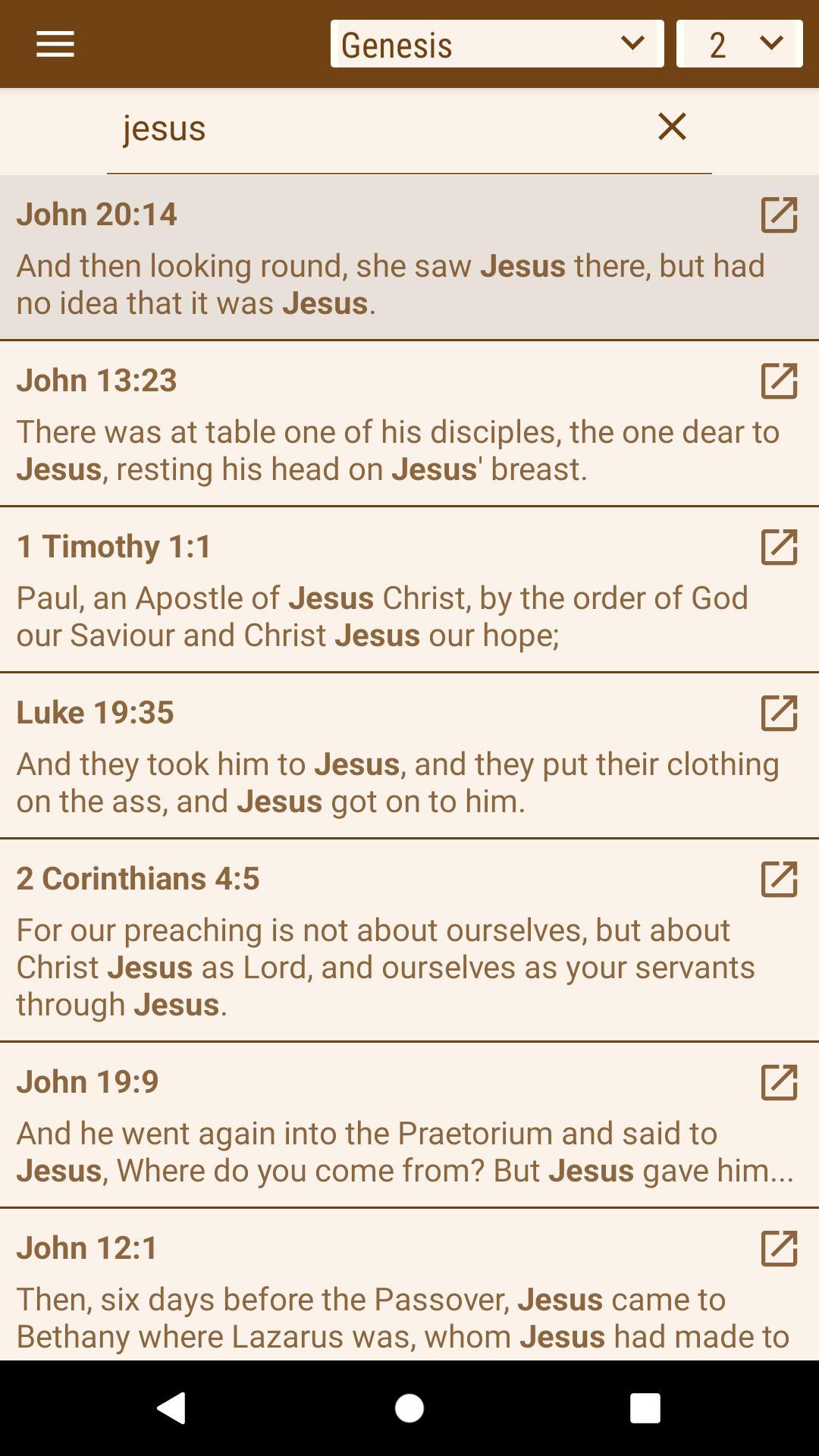Open the 1 Timothy 1:1 verse icon

click(x=779, y=547)
